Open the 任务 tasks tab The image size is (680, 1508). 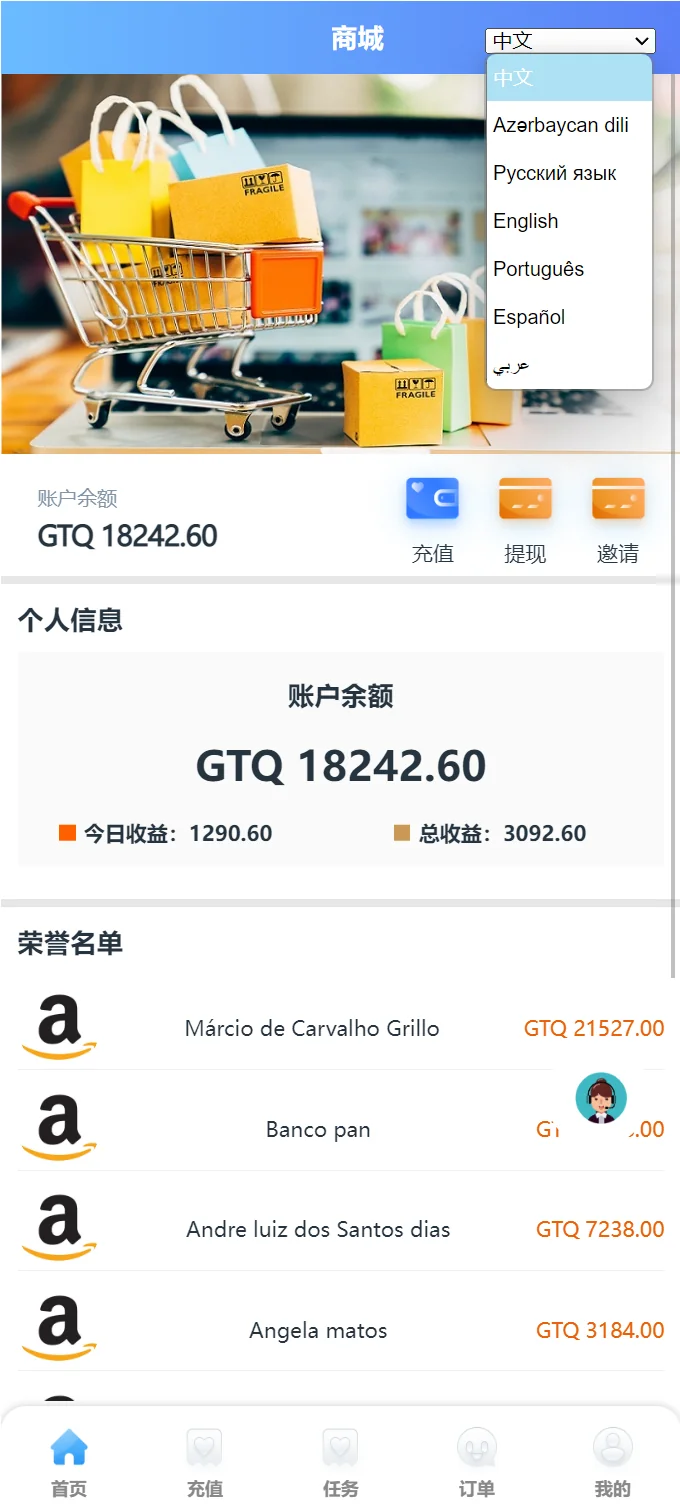pos(340,1461)
